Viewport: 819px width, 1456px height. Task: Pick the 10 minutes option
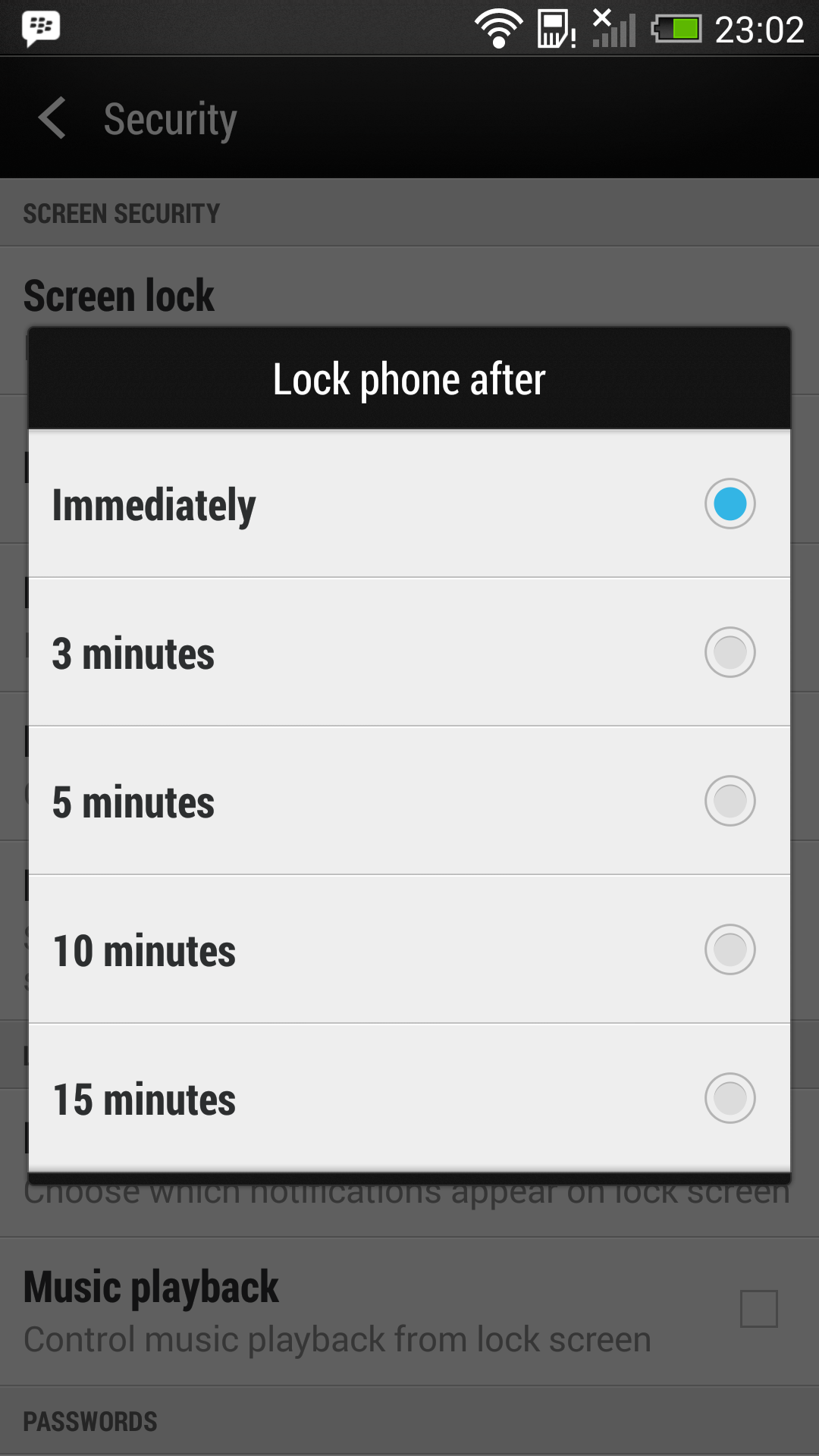[x=409, y=949]
